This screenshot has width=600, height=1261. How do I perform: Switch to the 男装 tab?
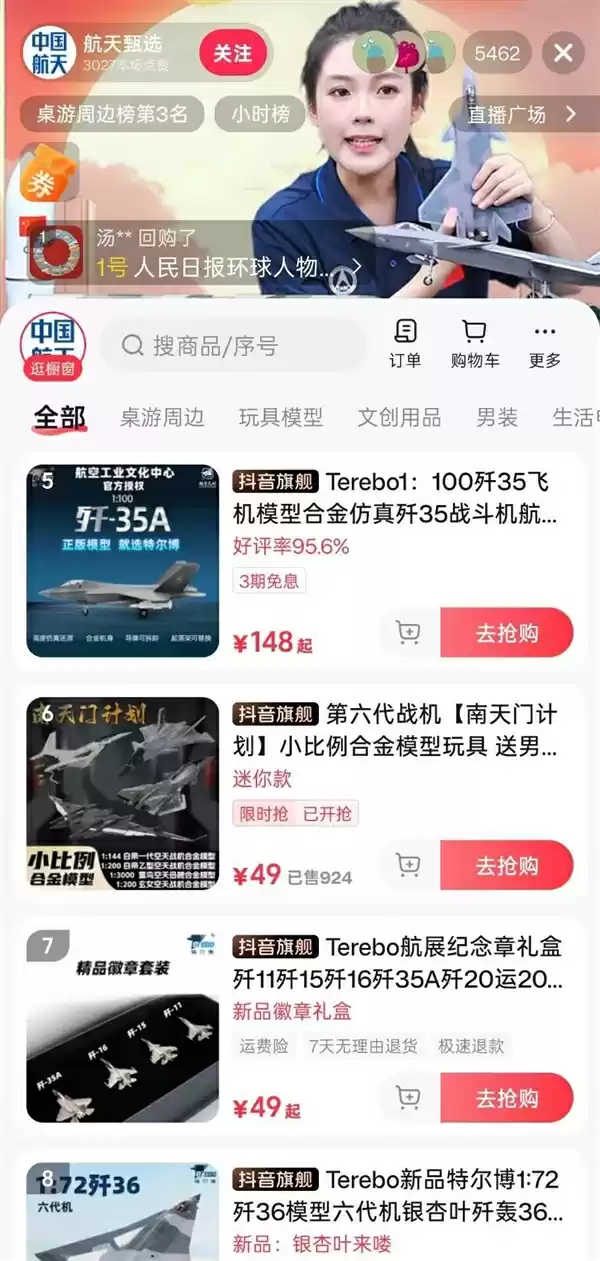pos(497,417)
